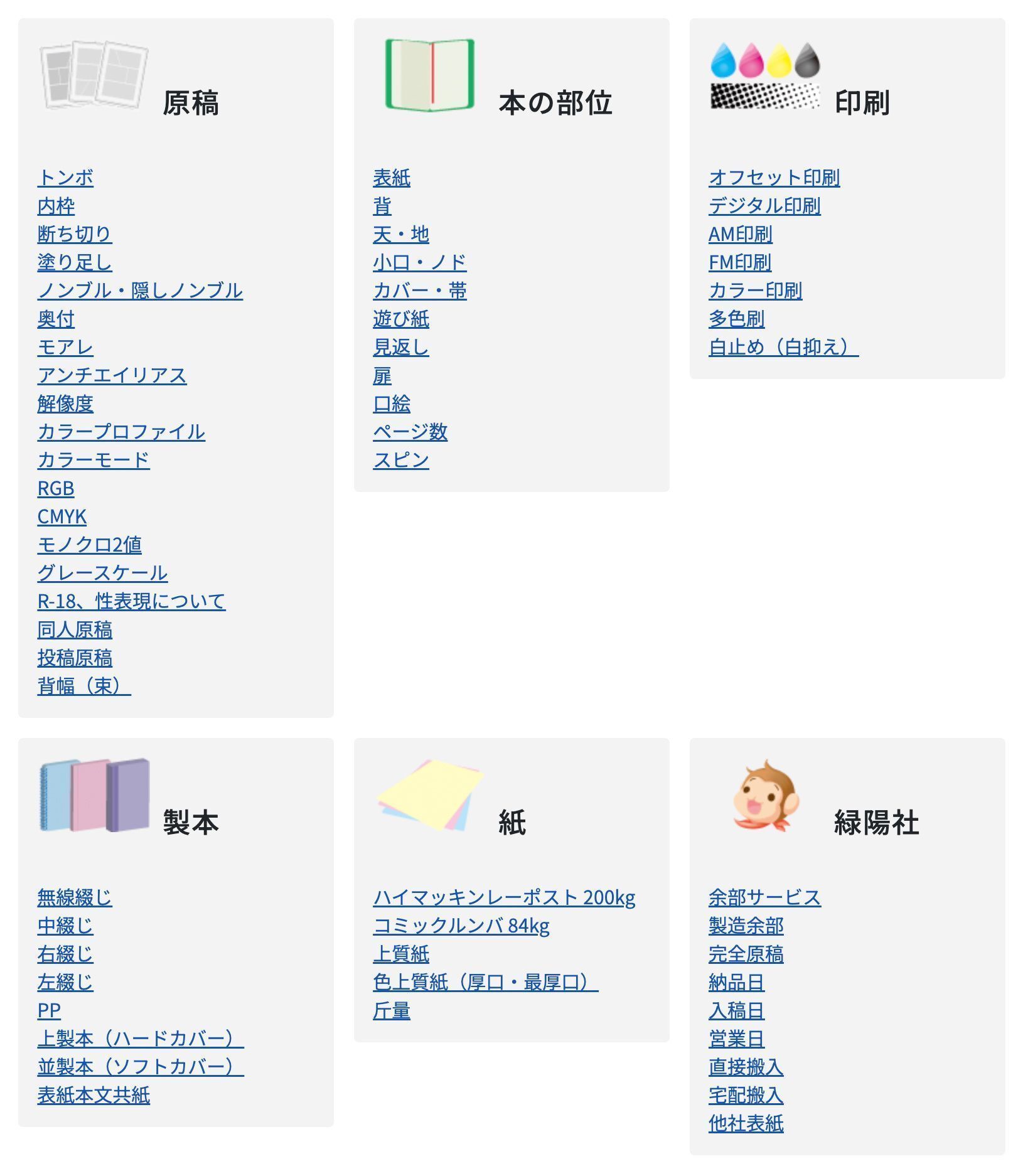
Task: Open the 解像度 entry
Action: (65, 404)
